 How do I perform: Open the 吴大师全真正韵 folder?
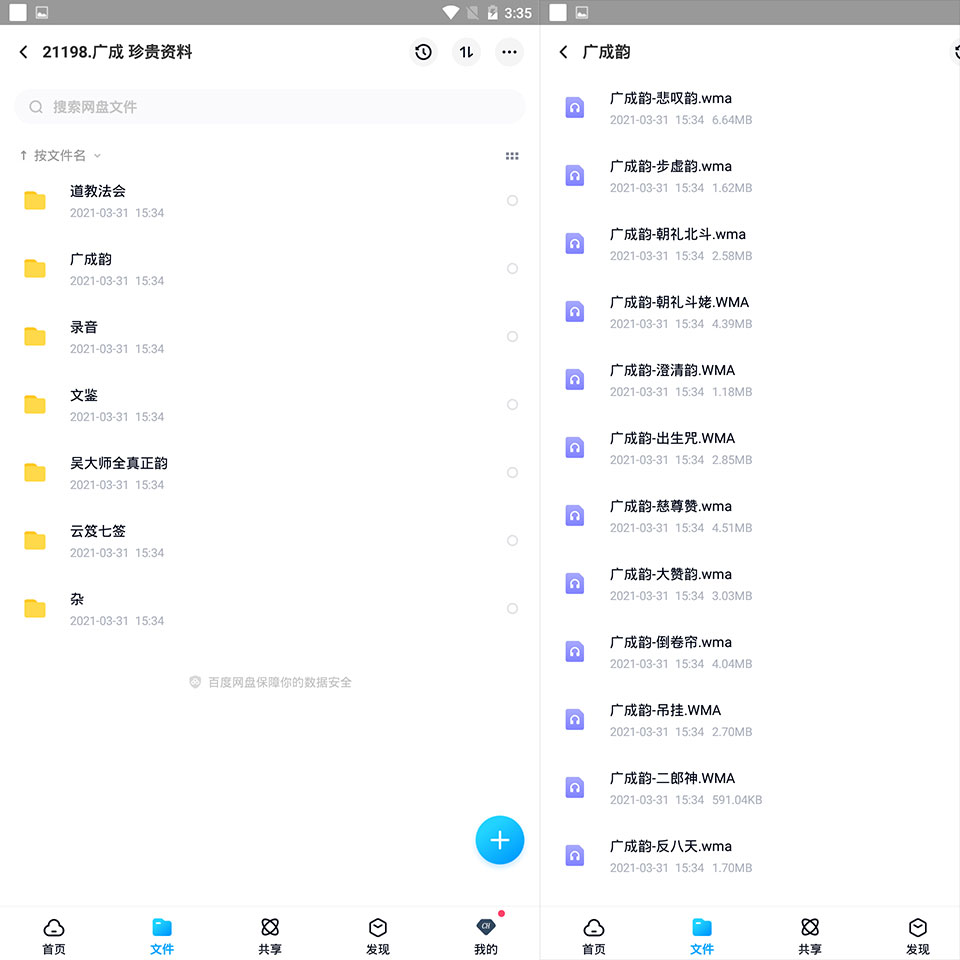[x=269, y=473]
